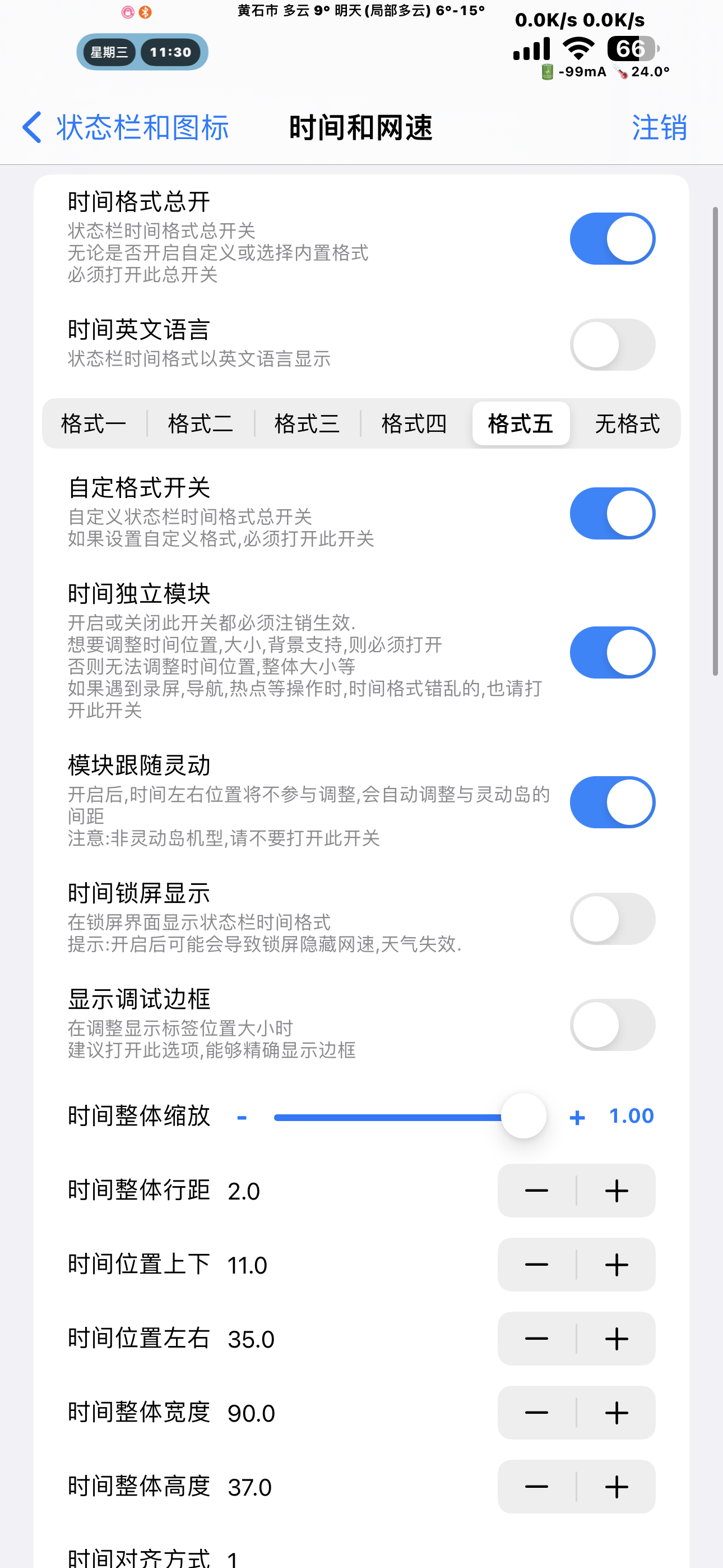723x1568 pixels.
Task: Enable 时间英文语言 switch
Action: (612, 344)
